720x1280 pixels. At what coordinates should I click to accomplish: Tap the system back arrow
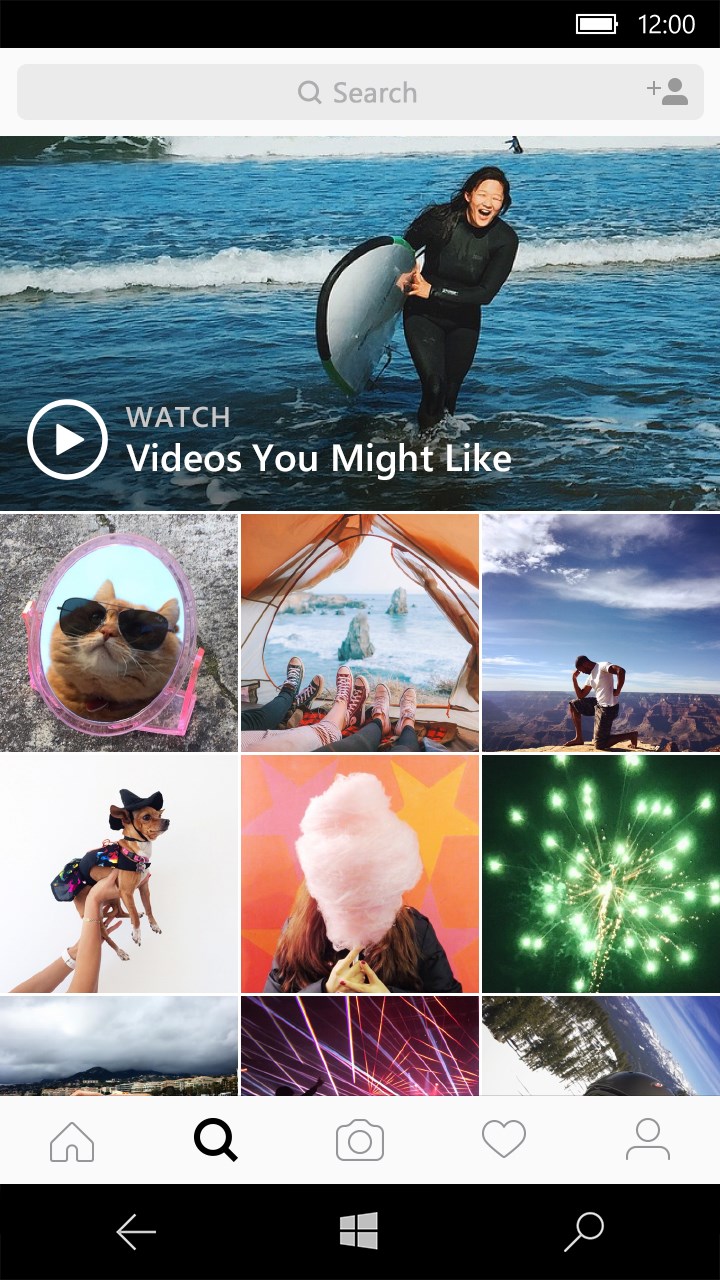[136, 1232]
